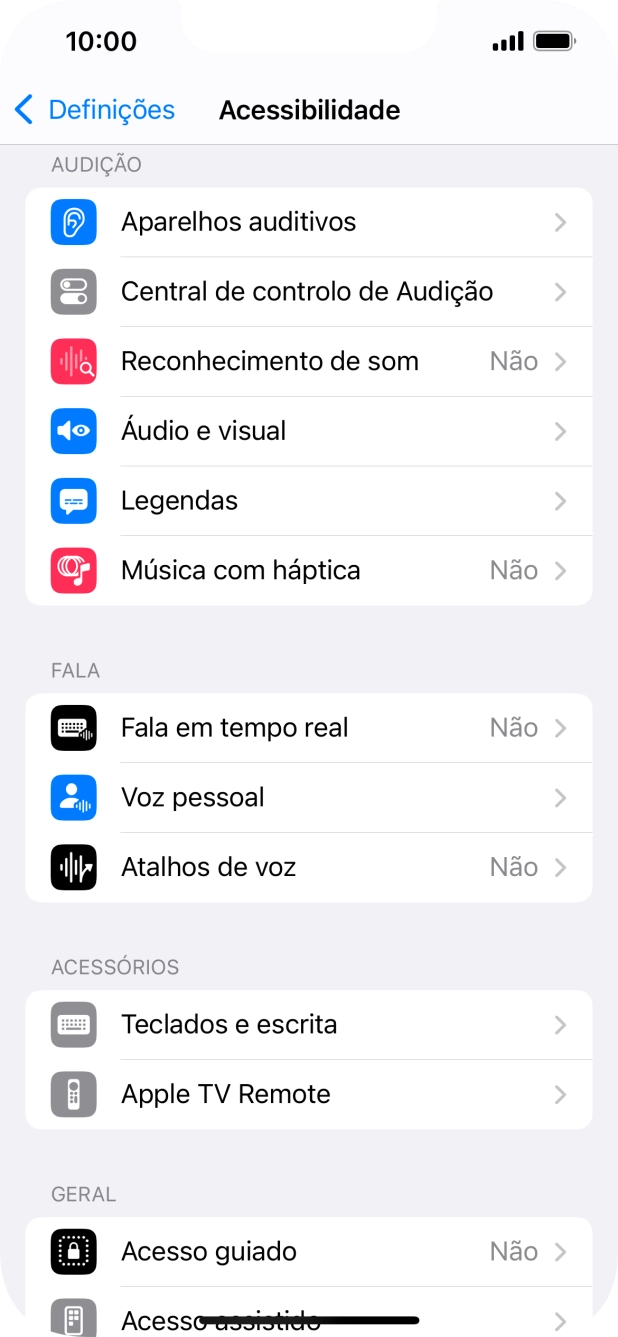Open Fala em tempo real
This screenshot has width=618, height=1337.
click(308, 728)
